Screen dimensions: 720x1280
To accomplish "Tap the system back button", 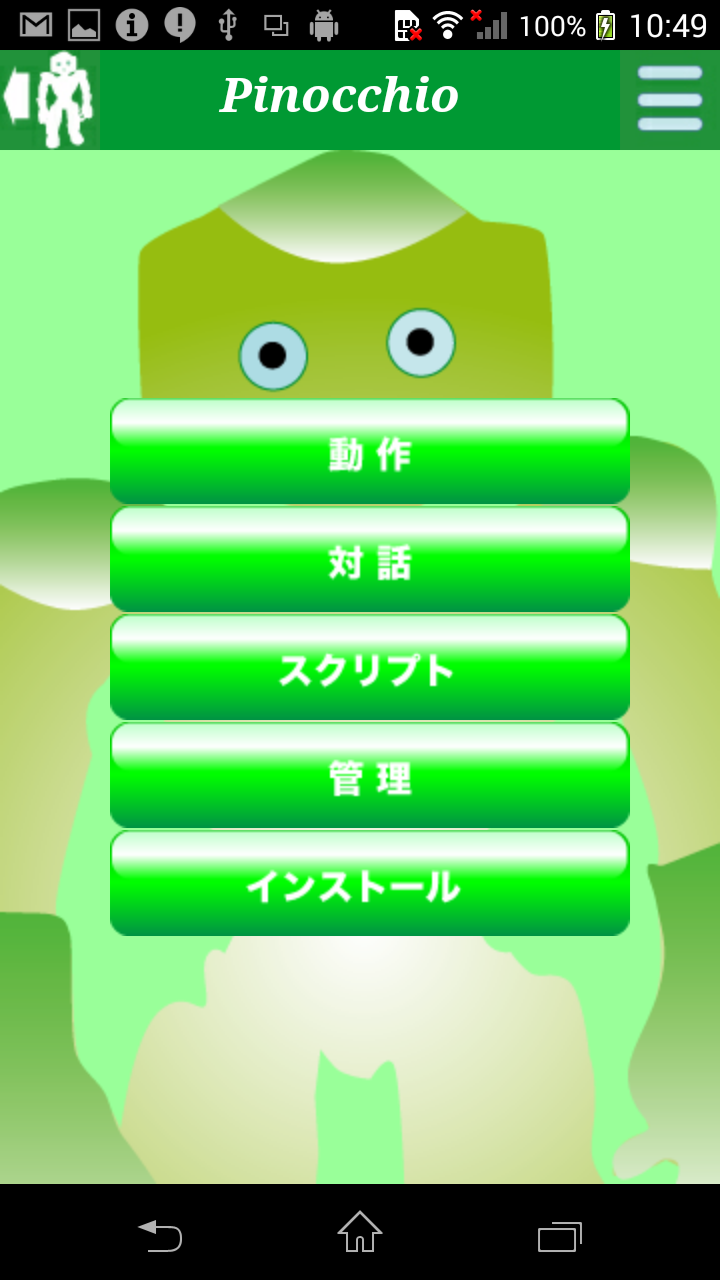I will (160, 1234).
